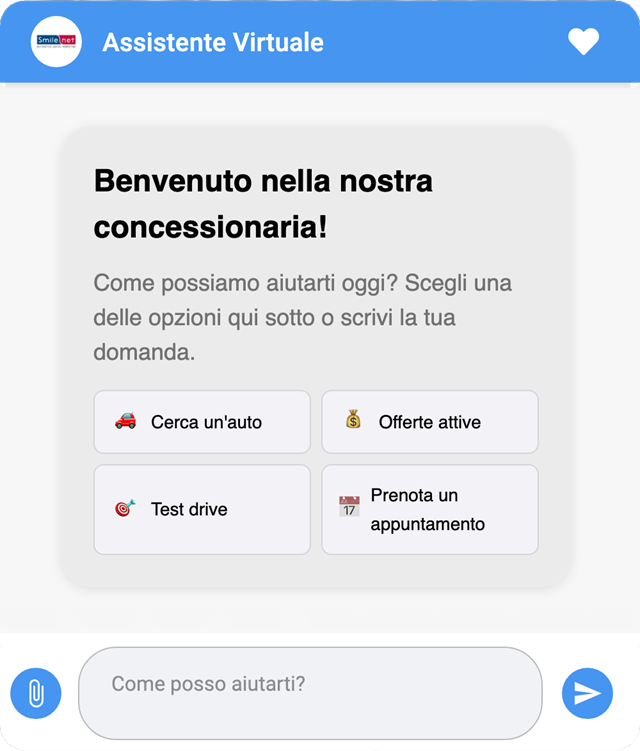Attach a file with the paperclip
640x751 pixels.
tap(36, 692)
